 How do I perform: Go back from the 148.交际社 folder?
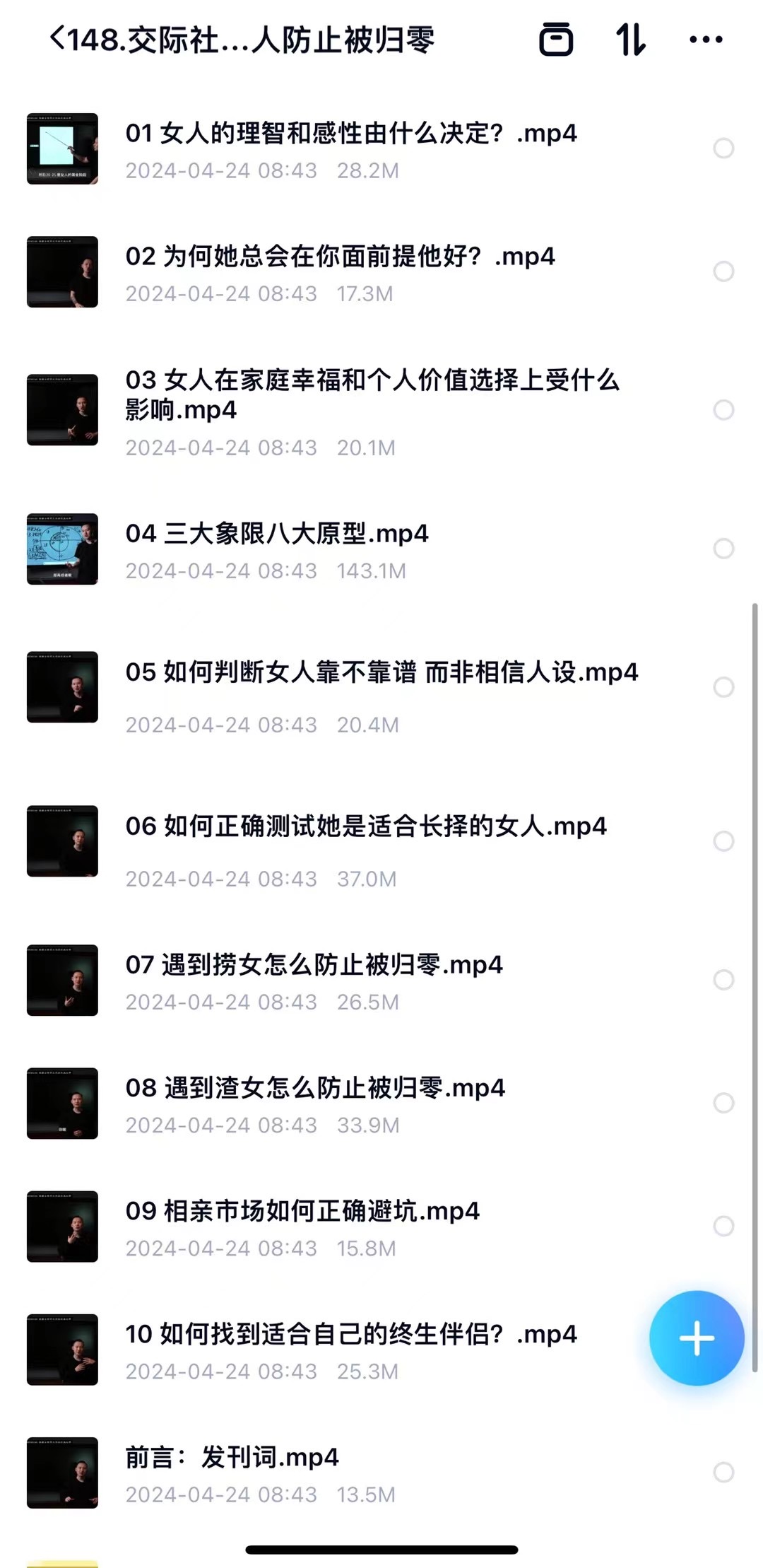click(57, 39)
